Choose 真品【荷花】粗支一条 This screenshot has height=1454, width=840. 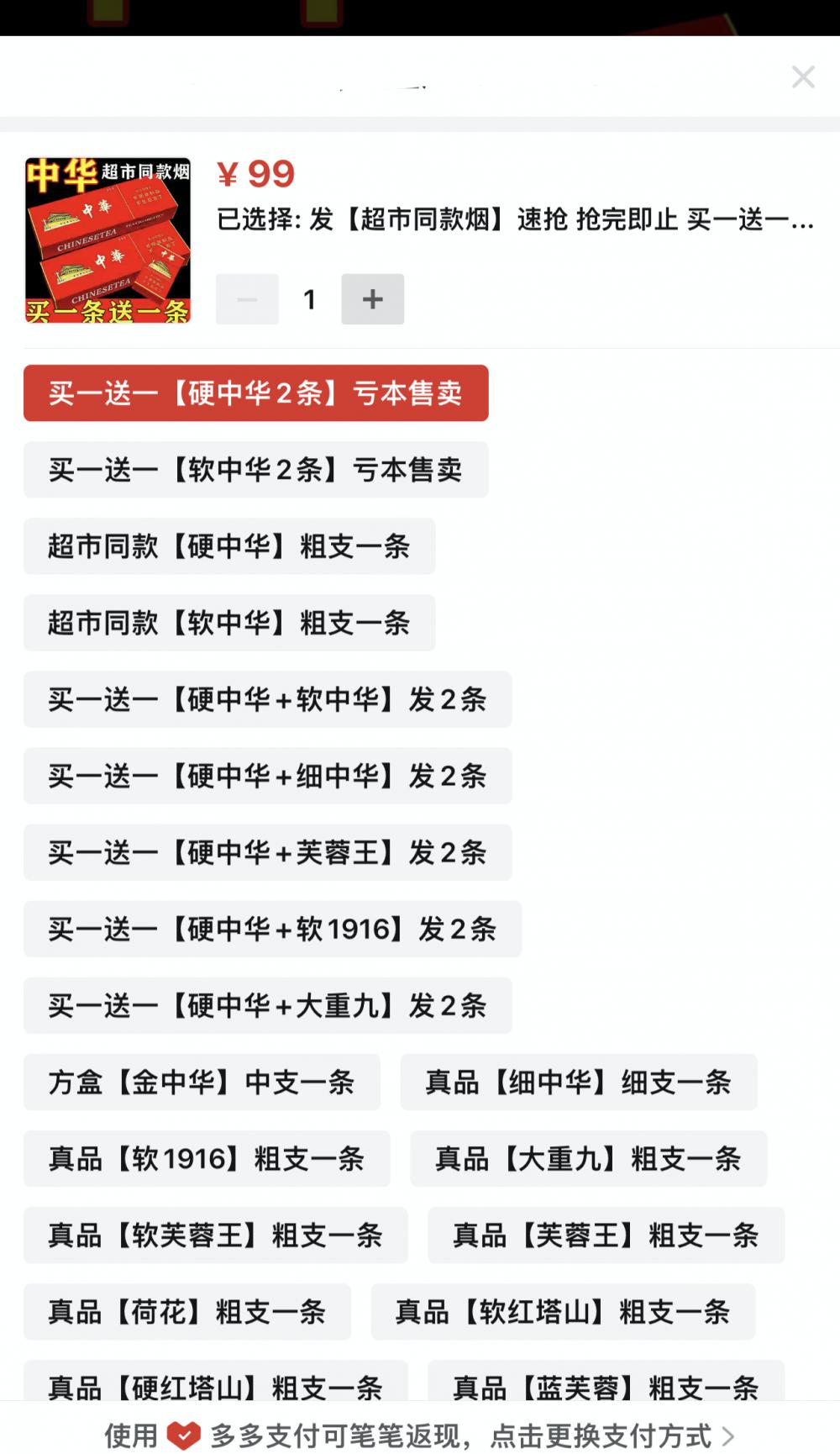coord(186,1311)
